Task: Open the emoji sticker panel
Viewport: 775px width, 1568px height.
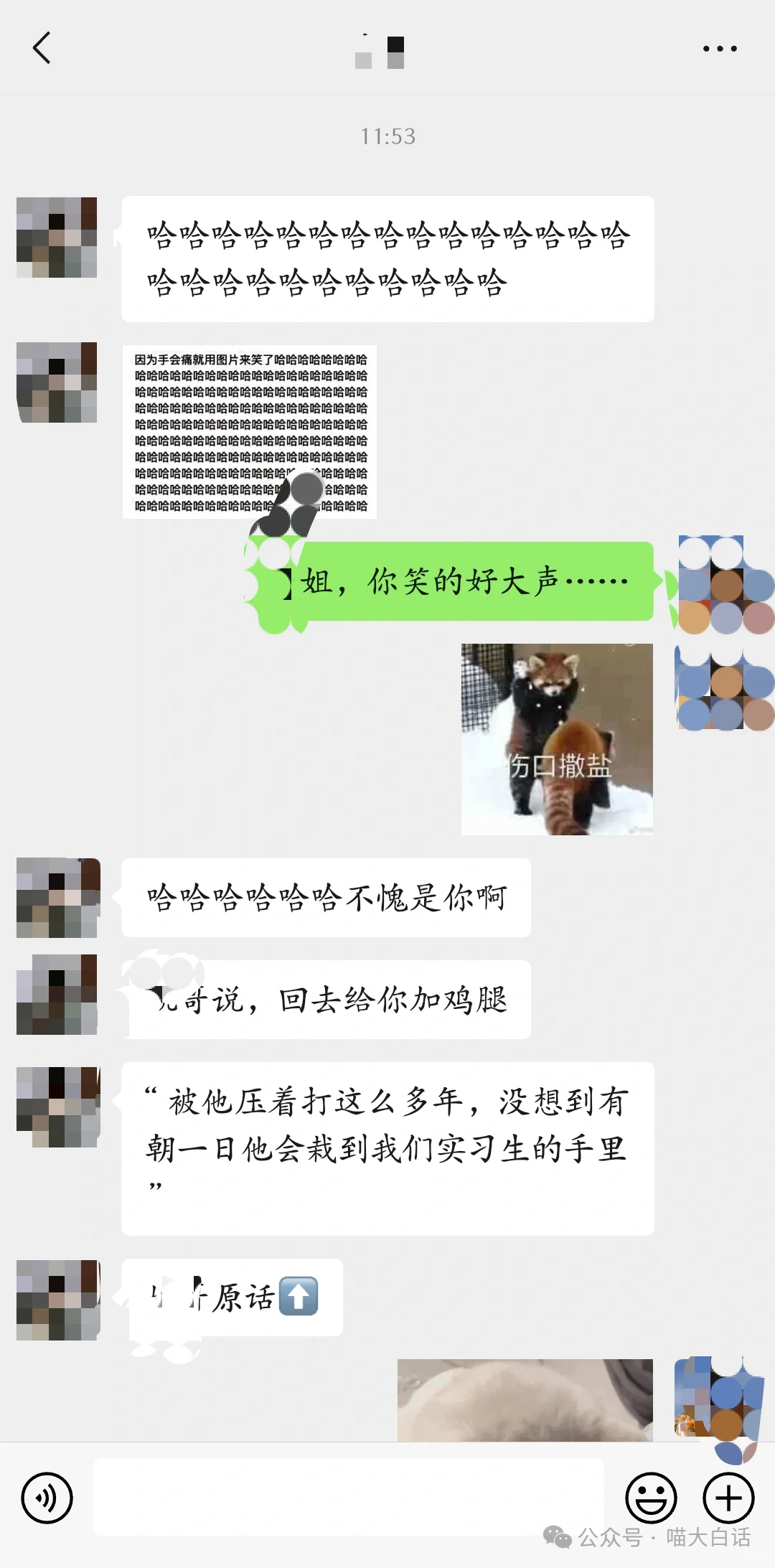Action: 651,1498
